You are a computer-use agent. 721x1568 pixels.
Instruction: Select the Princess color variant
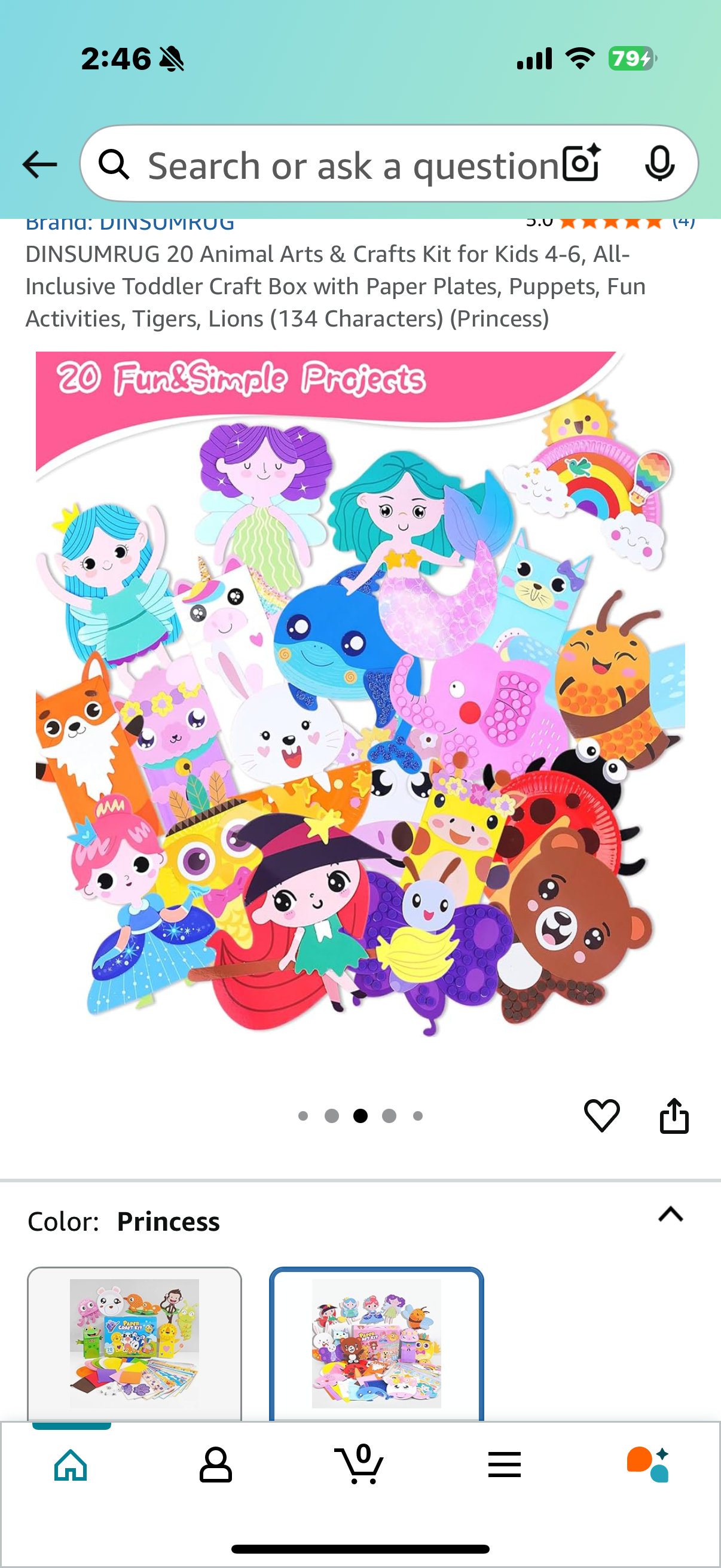tap(377, 1344)
